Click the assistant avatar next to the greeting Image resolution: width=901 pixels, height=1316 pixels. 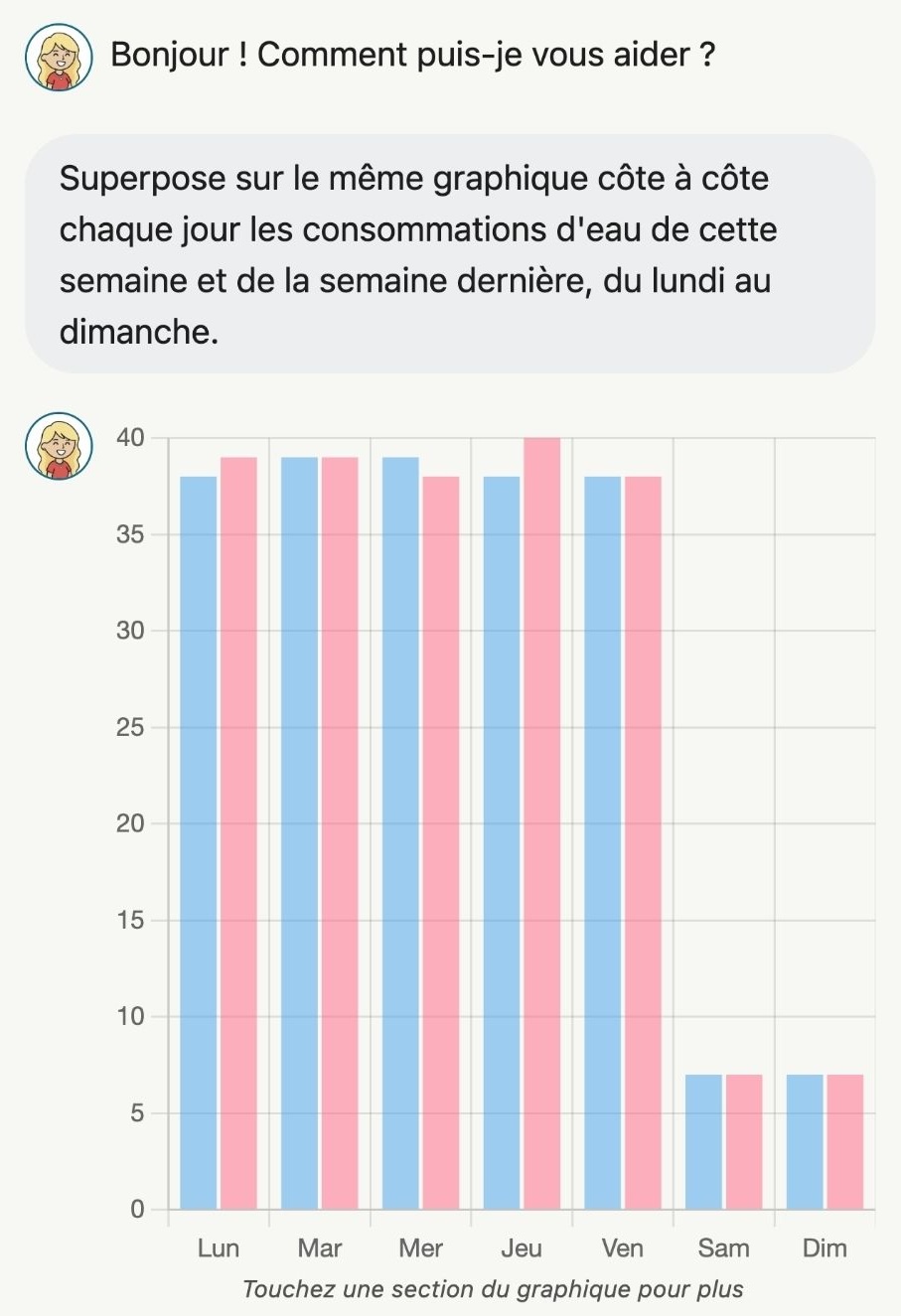[x=57, y=57]
